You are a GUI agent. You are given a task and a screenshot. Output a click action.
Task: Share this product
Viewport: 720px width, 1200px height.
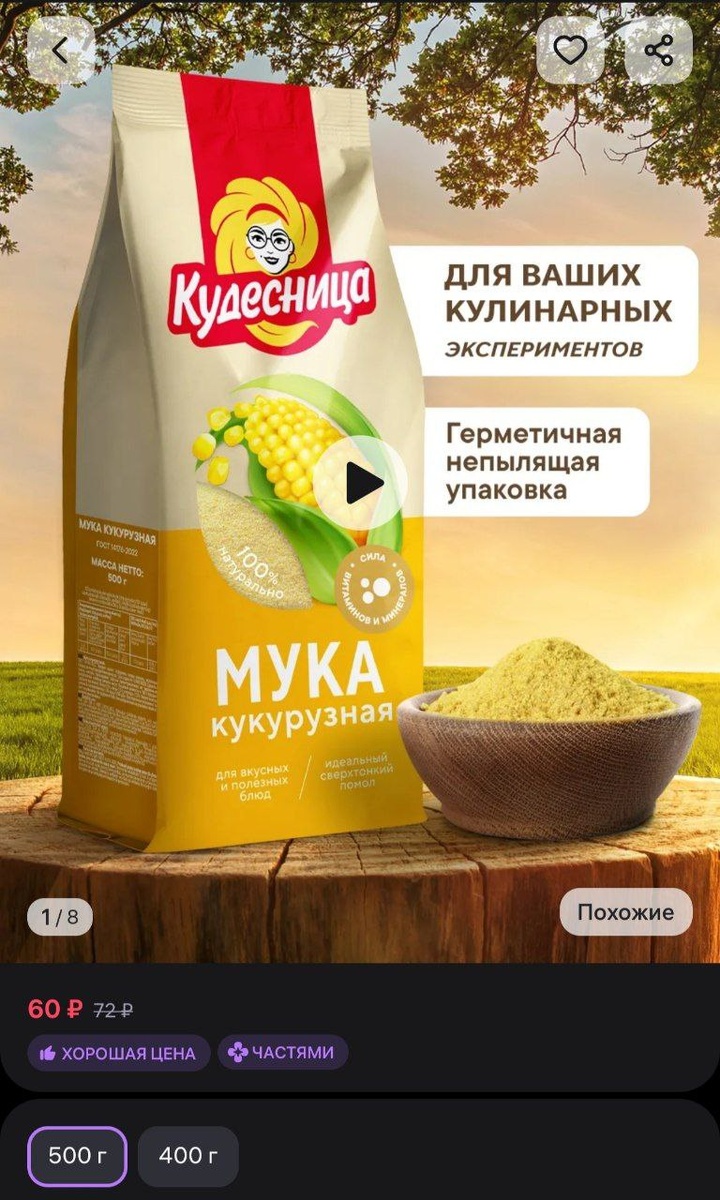coord(658,50)
